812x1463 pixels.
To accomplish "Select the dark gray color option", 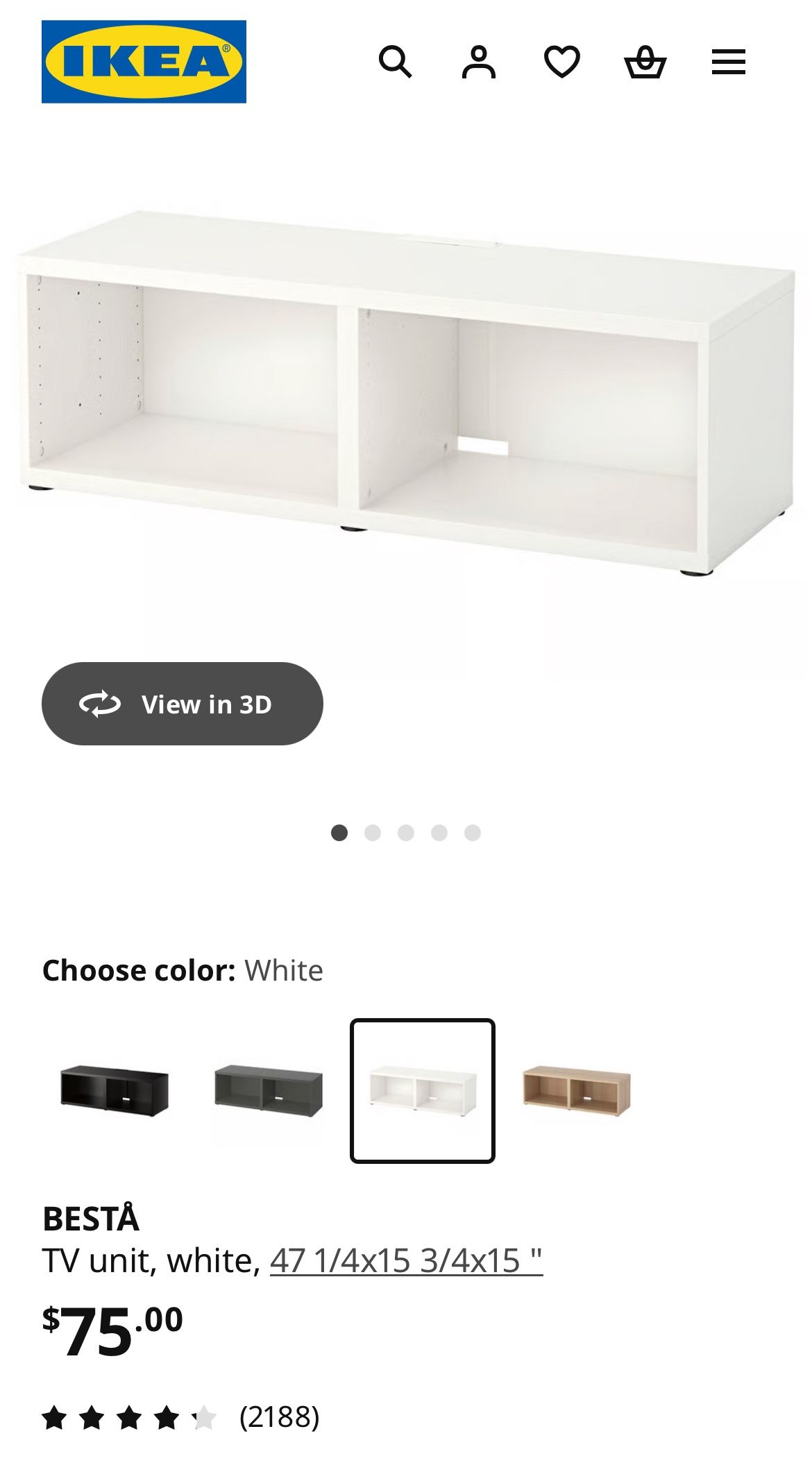I will [x=269, y=1091].
